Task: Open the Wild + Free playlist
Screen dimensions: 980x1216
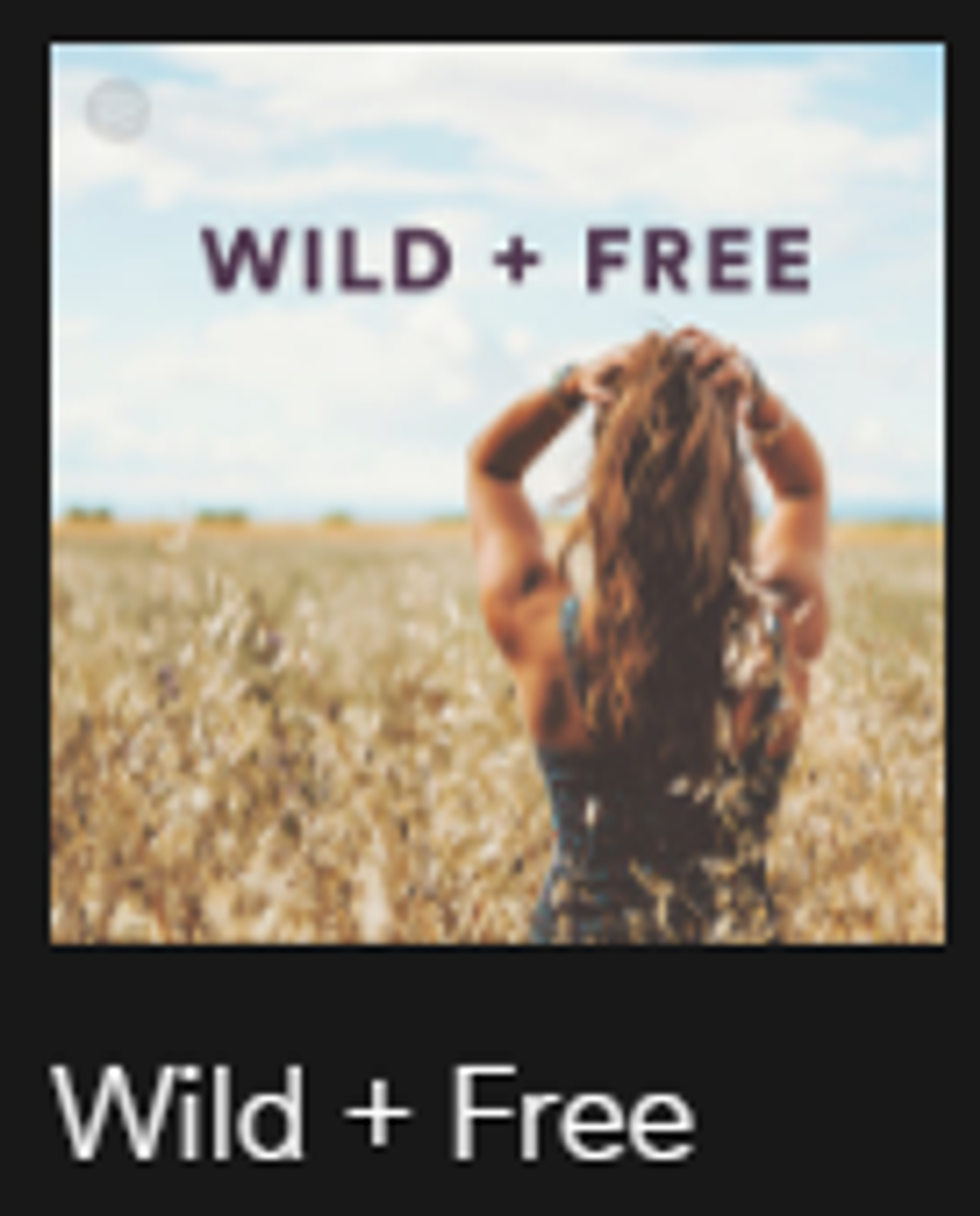Action: pos(497,493)
